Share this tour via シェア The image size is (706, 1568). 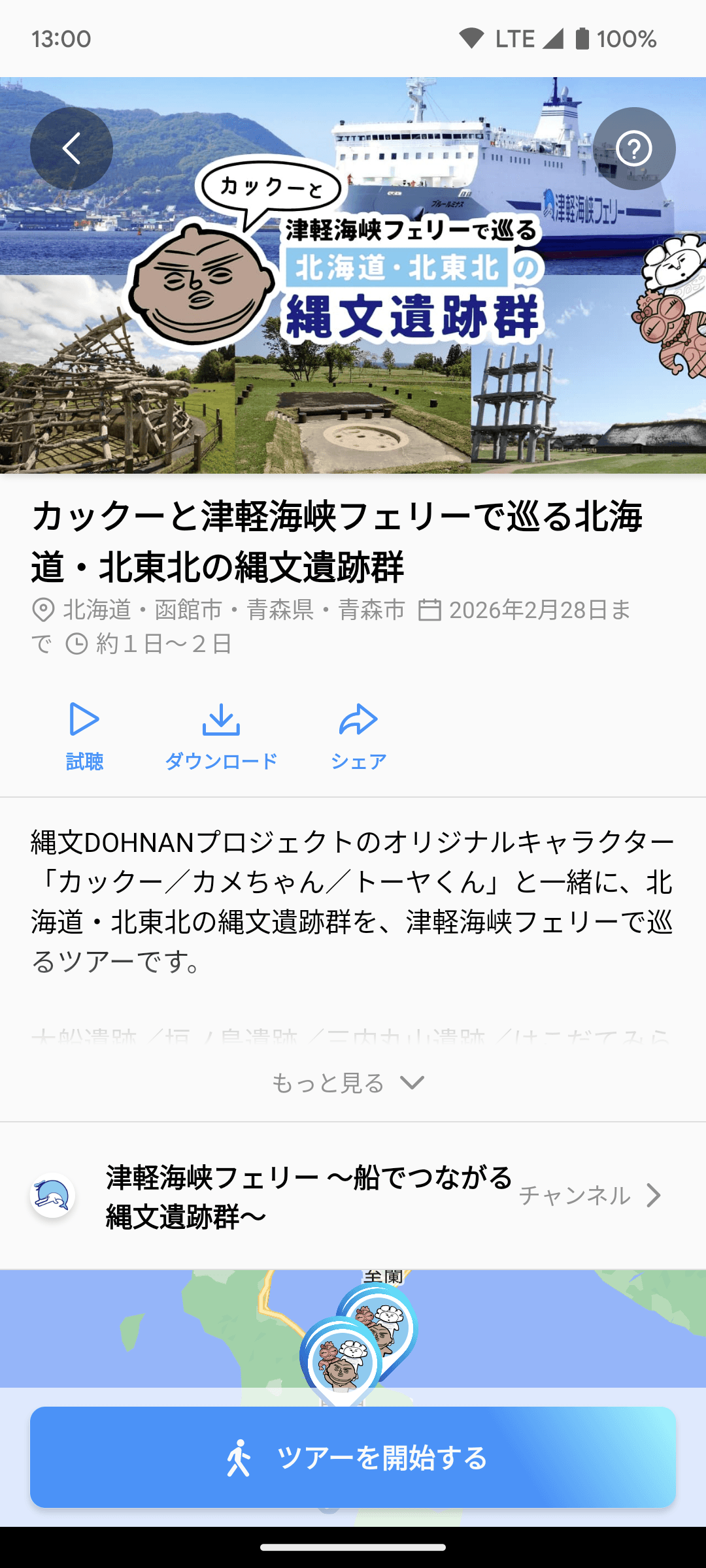click(358, 736)
